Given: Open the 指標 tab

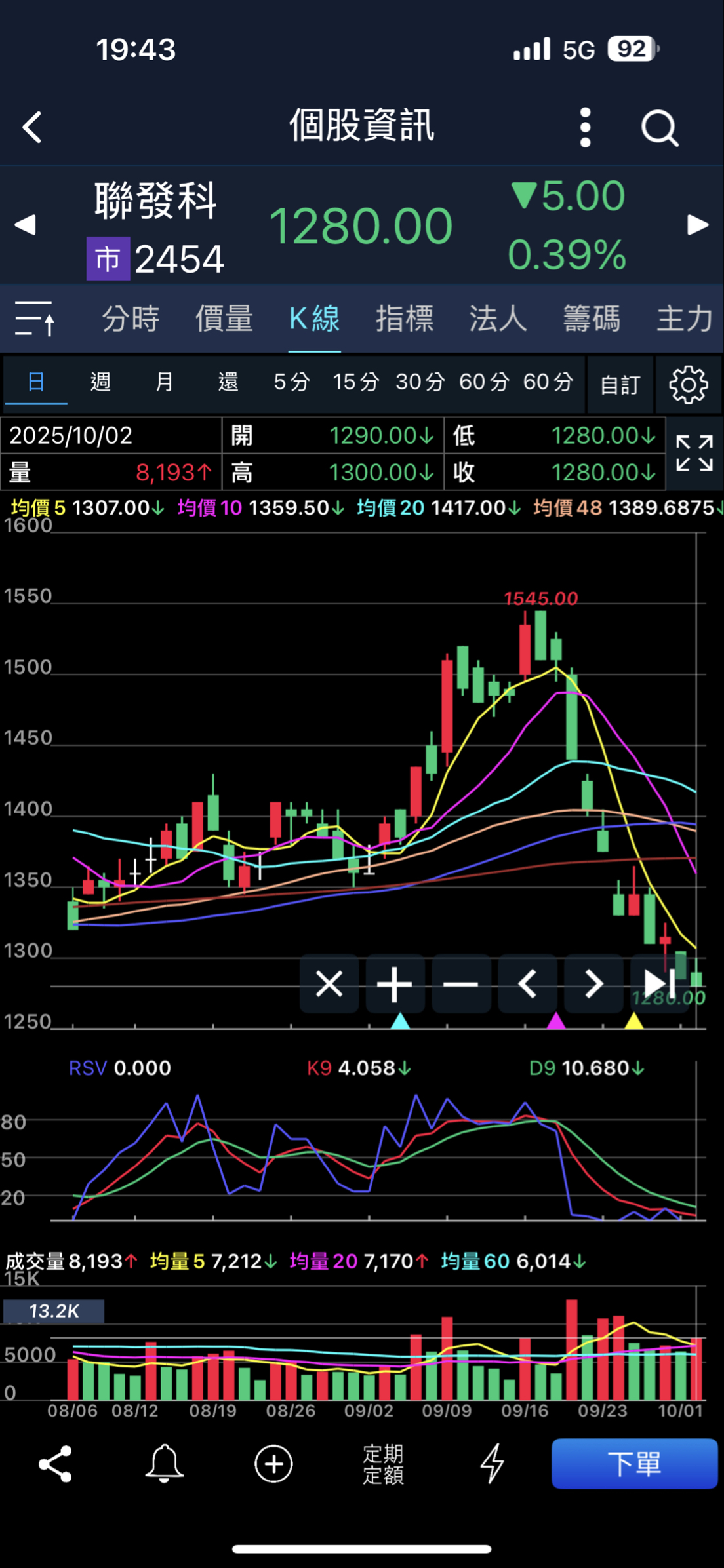Looking at the screenshot, I should point(405,319).
